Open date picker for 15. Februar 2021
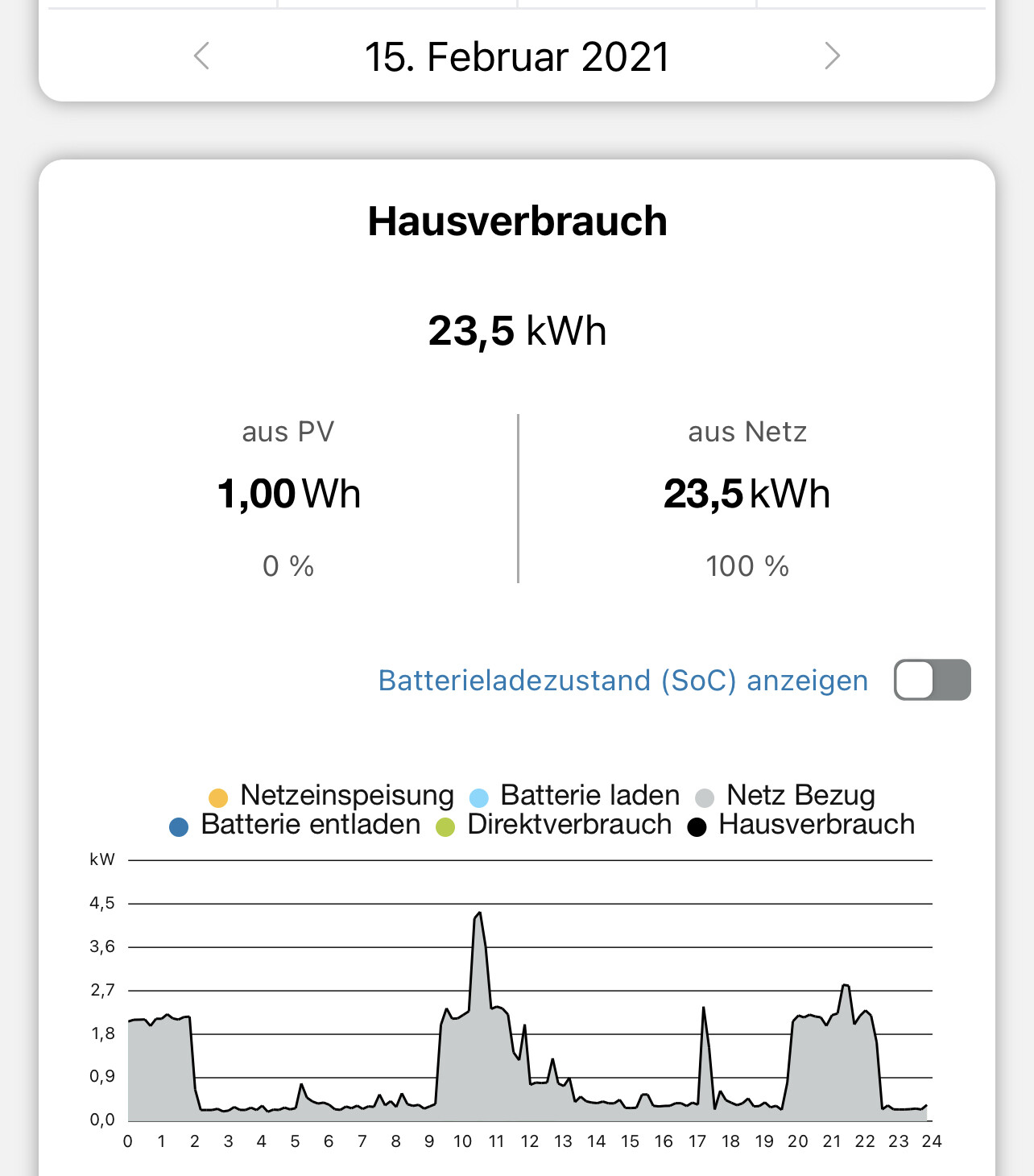Image resolution: width=1034 pixels, height=1176 pixels. (517, 57)
